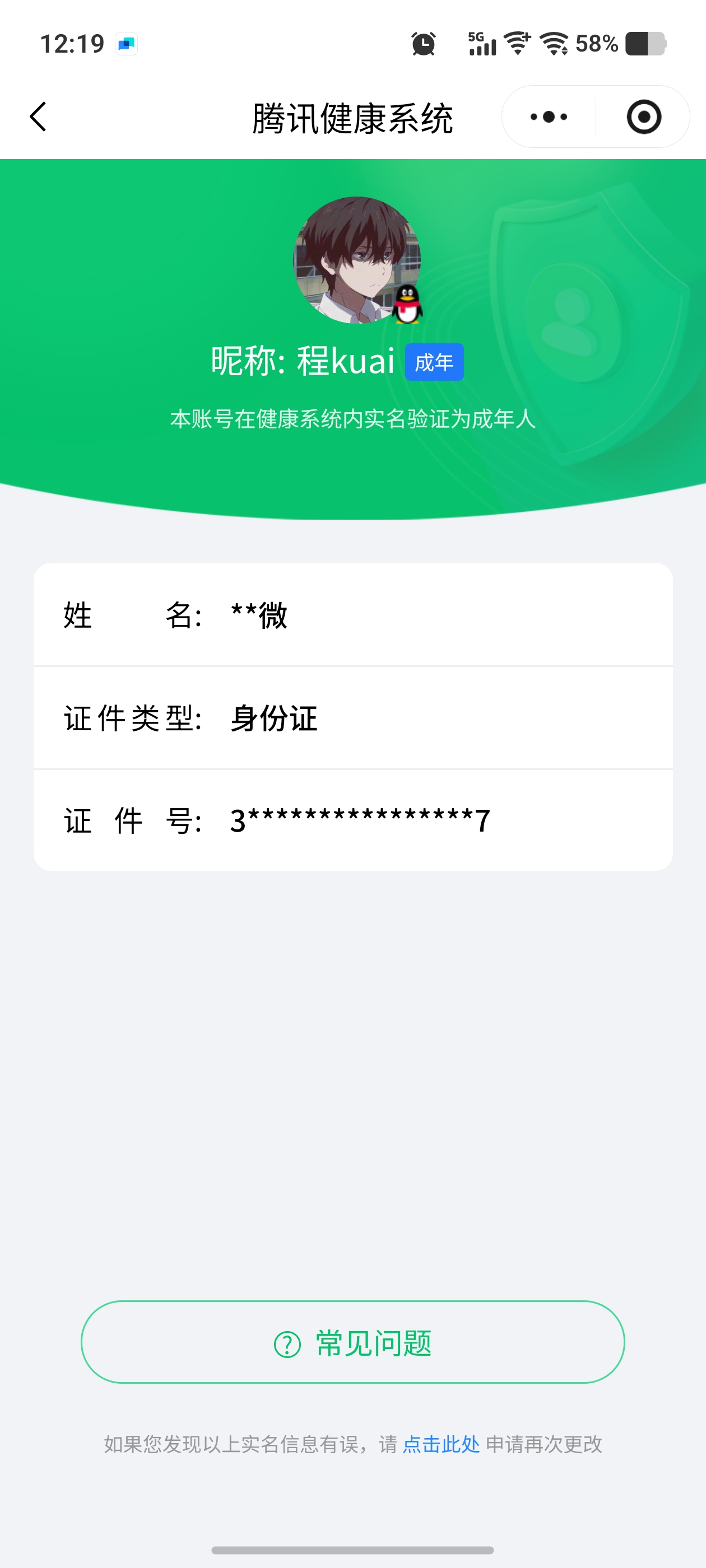Open 常见问题 help
Image resolution: width=706 pixels, height=1568 pixels.
click(352, 1342)
